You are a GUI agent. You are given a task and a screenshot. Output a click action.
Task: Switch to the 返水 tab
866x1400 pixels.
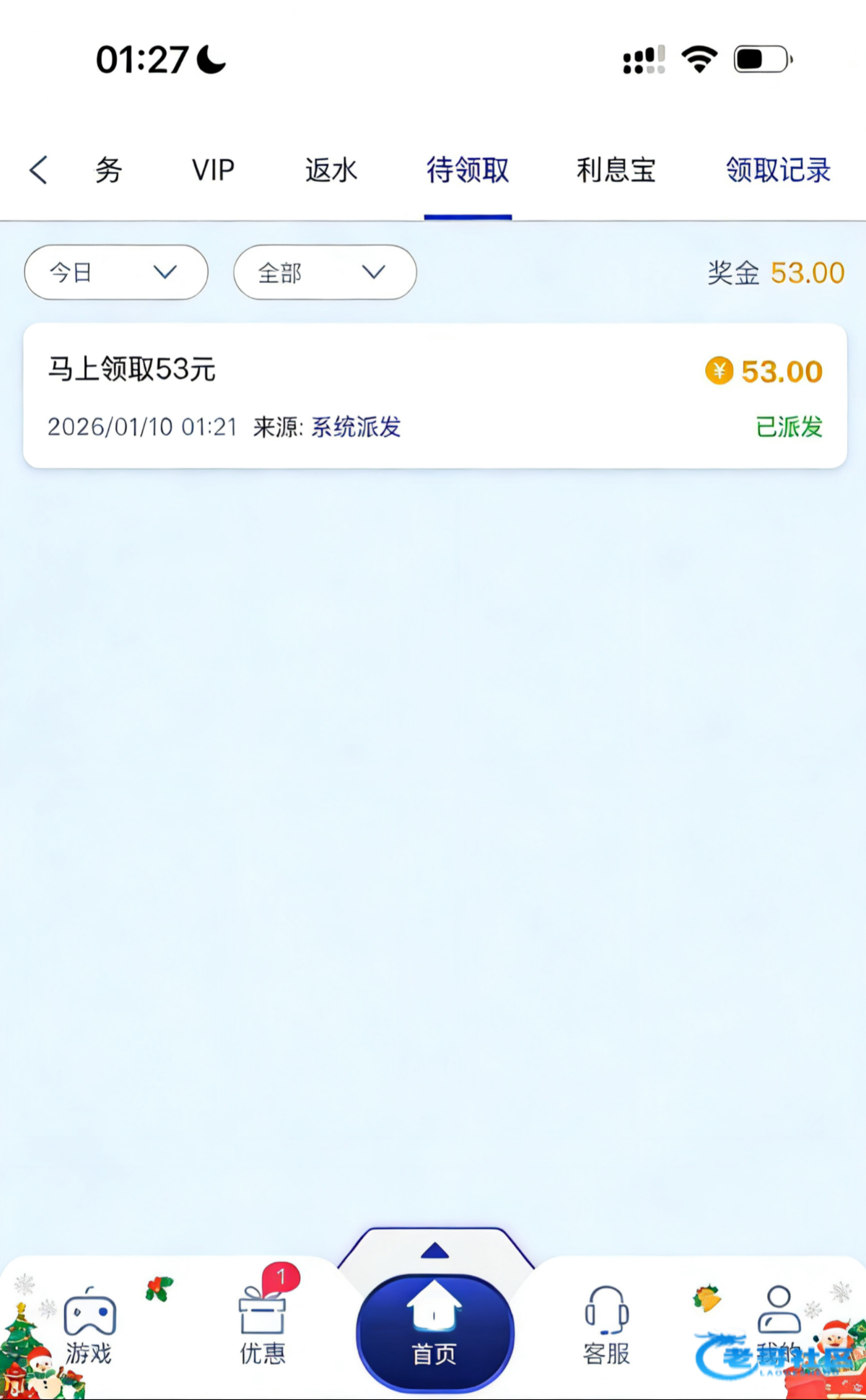[x=331, y=170]
